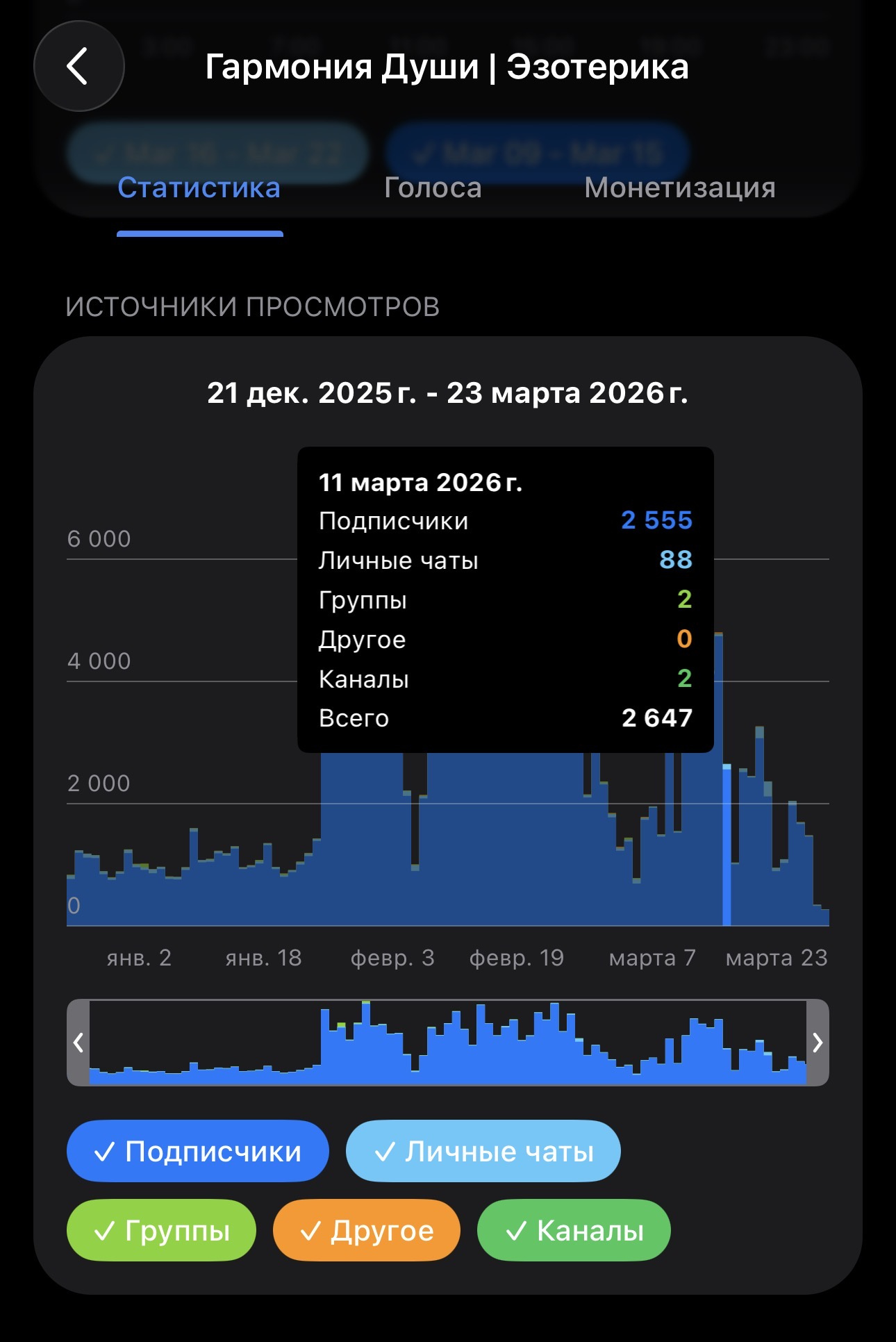
Task: Switch to the Голоса tab
Action: pyautogui.click(x=433, y=188)
